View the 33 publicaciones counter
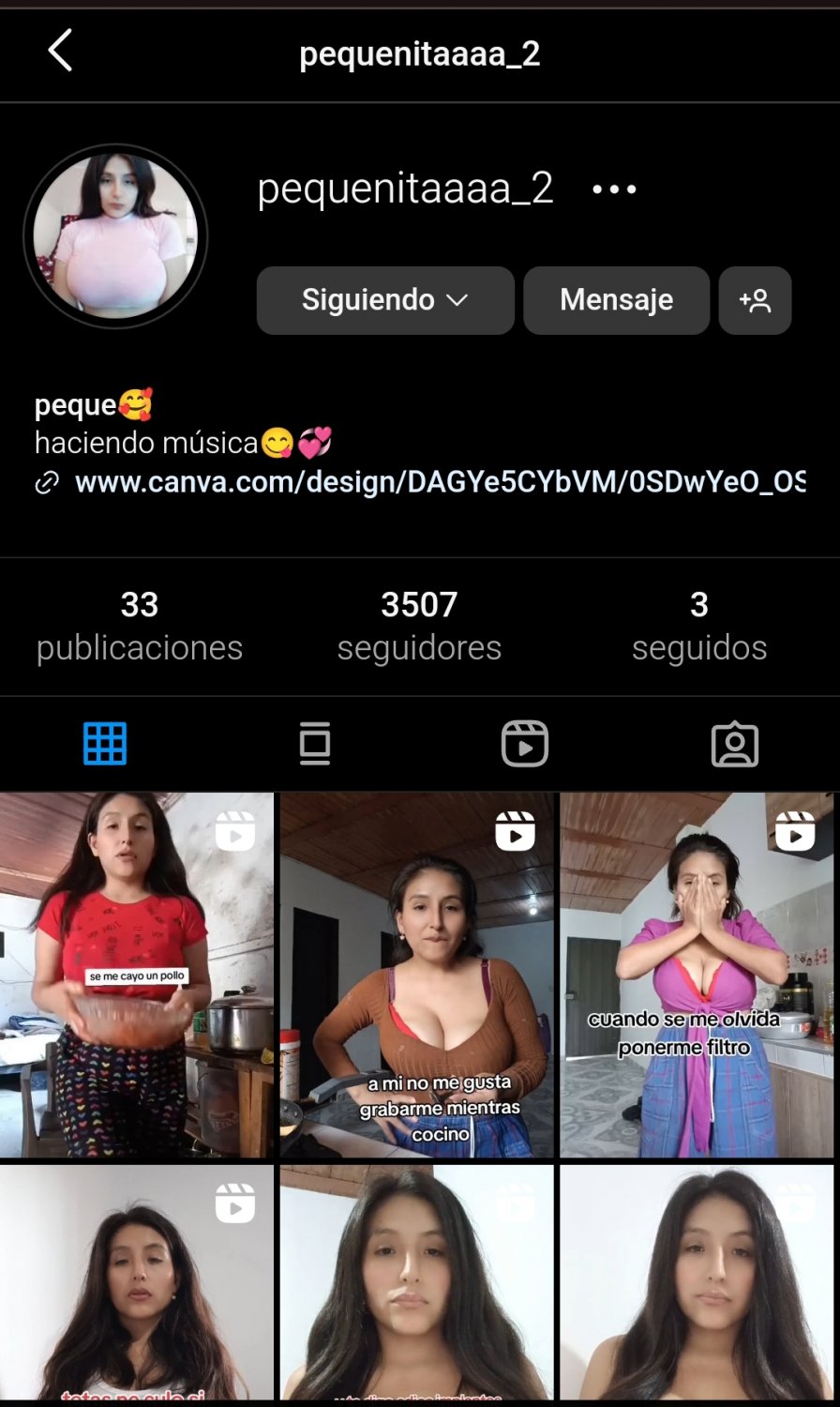The image size is (840, 1407). pos(140,624)
